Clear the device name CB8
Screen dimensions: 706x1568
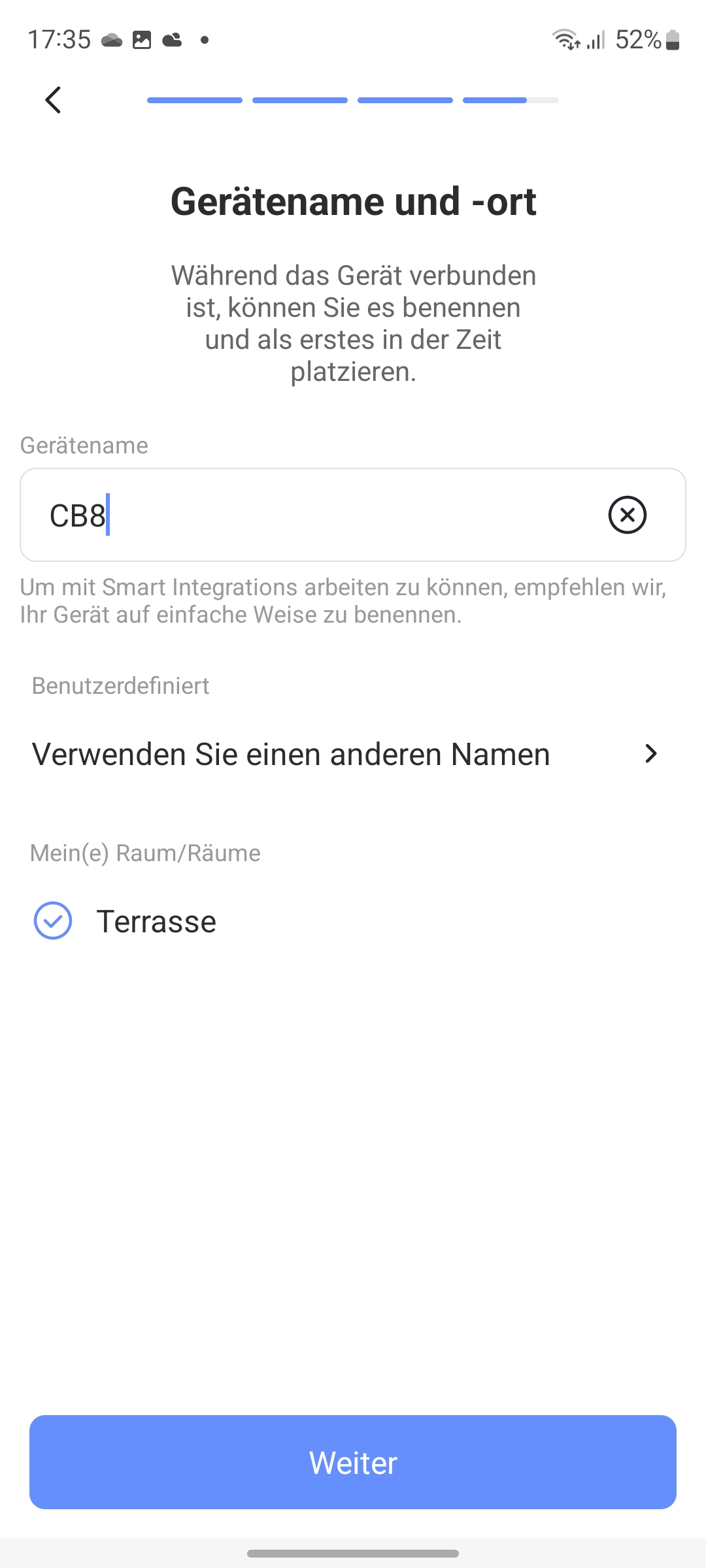pos(627,515)
